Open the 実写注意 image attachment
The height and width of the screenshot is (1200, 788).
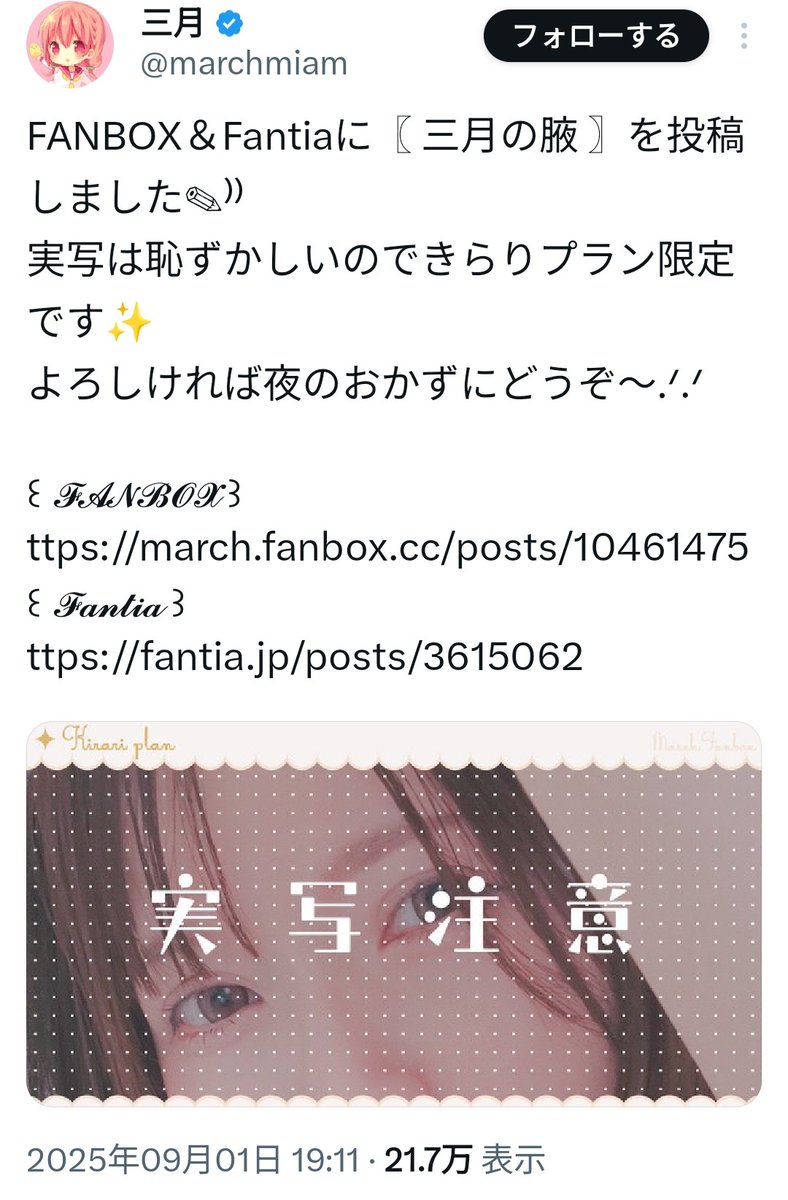(x=393, y=914)
